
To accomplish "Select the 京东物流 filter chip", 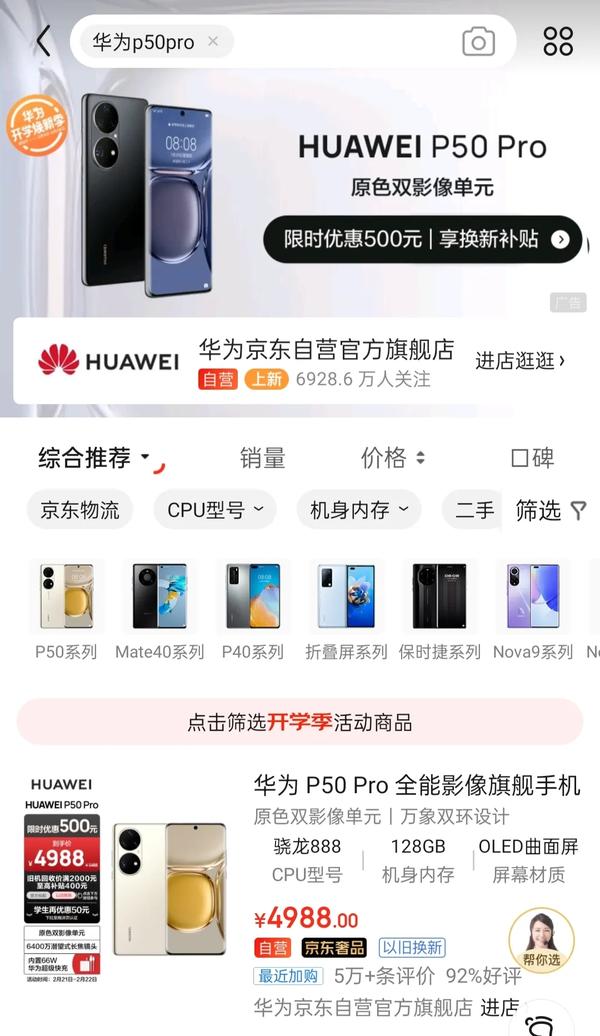I will pos(79,510).
